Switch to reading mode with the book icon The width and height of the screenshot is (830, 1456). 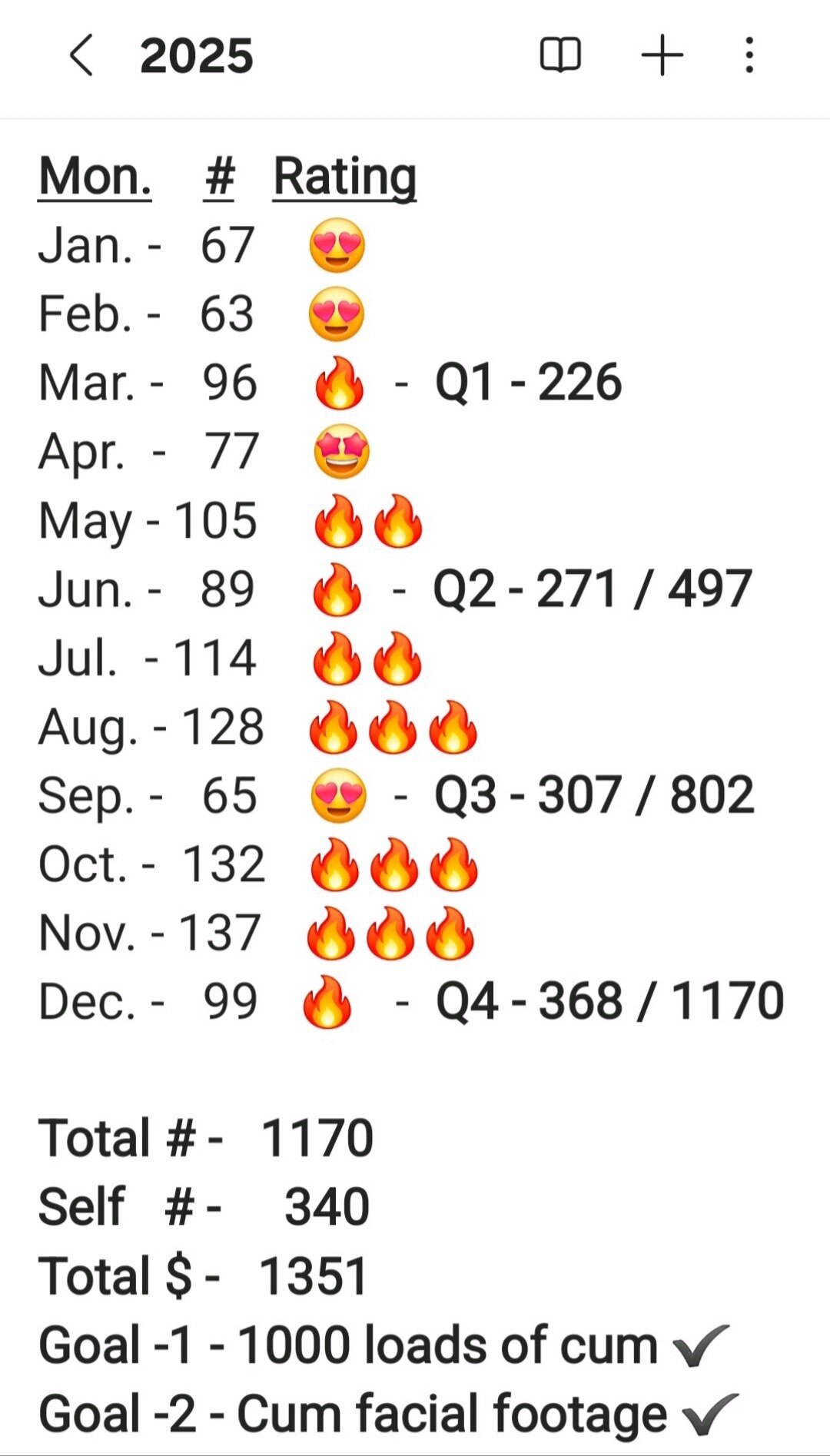560,55
